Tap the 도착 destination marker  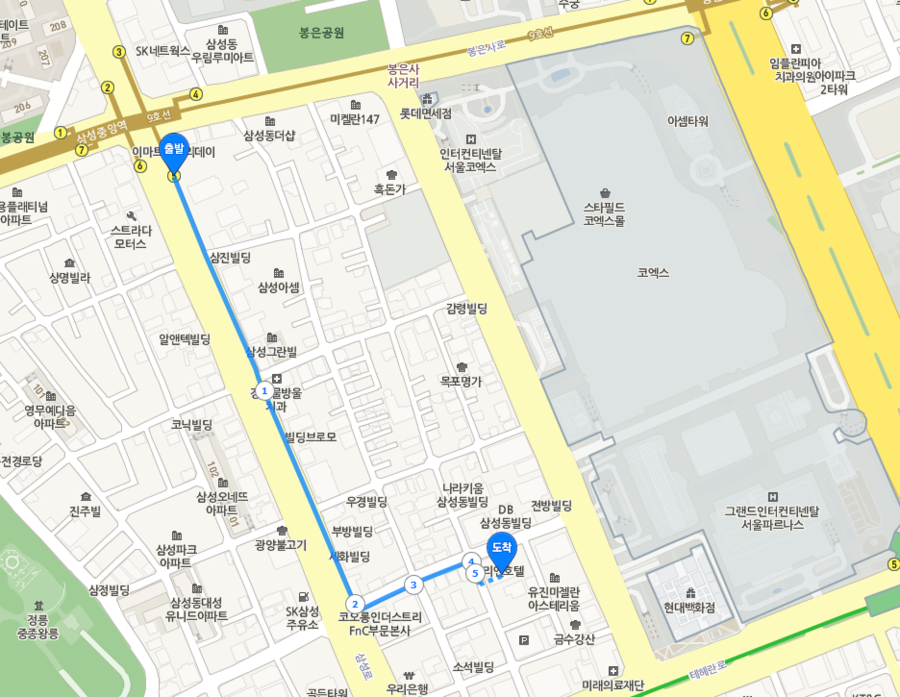[x=502, y=551]
